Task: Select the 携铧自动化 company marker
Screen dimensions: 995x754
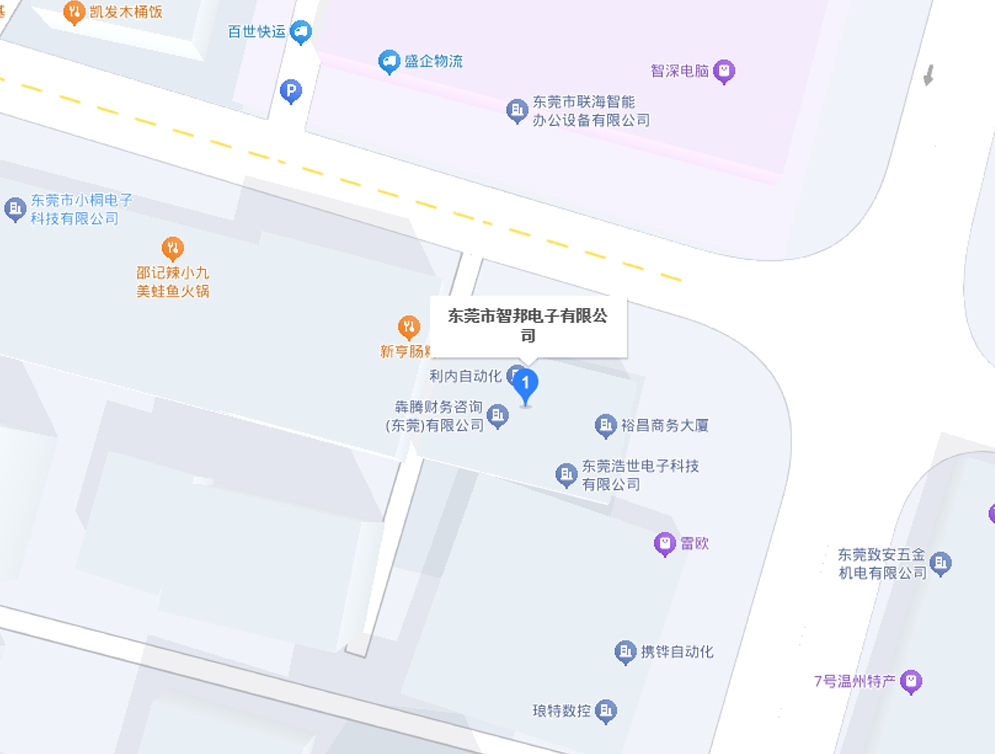Action: tap(625, 652)
